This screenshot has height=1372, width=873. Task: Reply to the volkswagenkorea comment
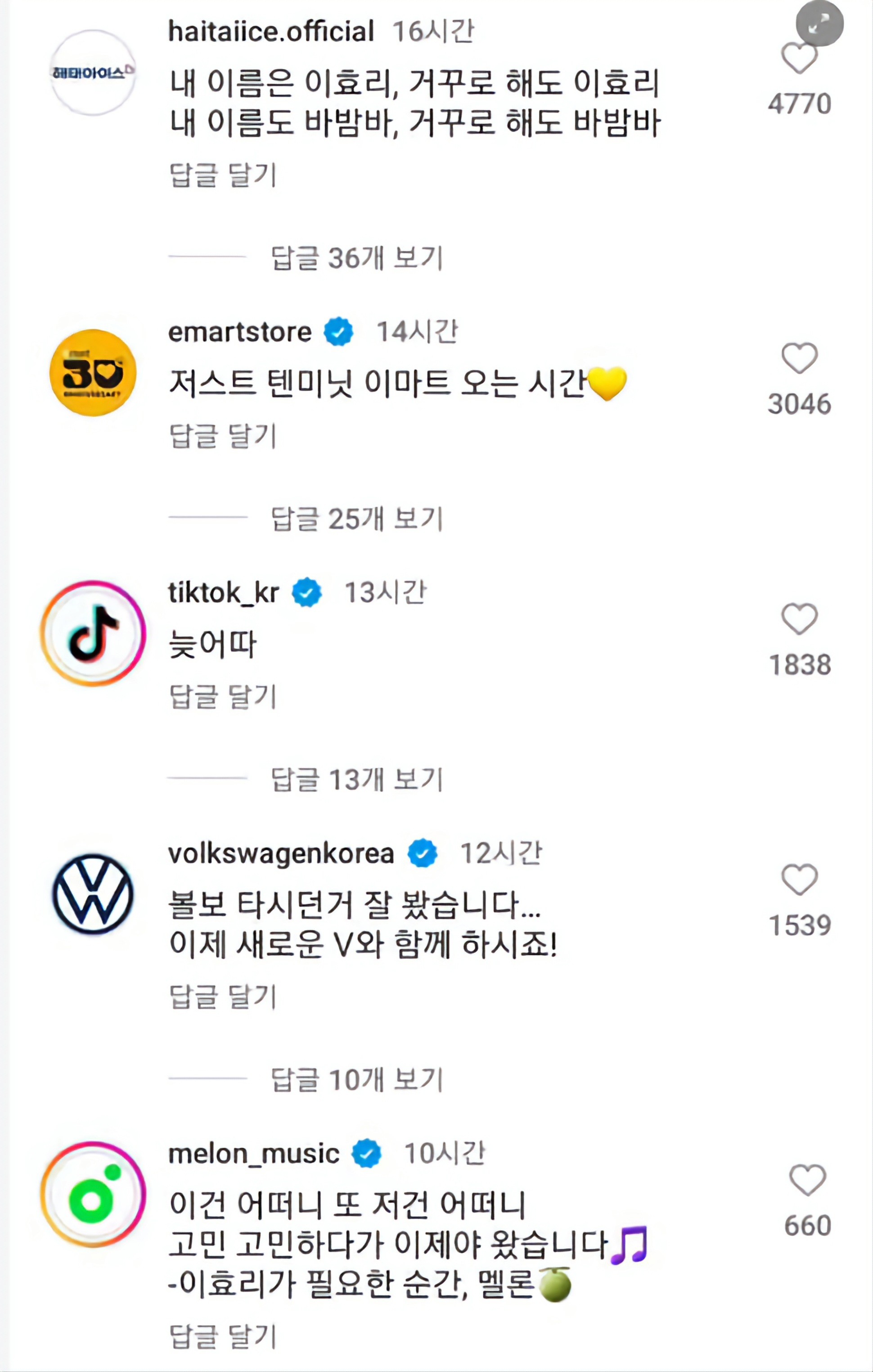[x=223, y=997]
